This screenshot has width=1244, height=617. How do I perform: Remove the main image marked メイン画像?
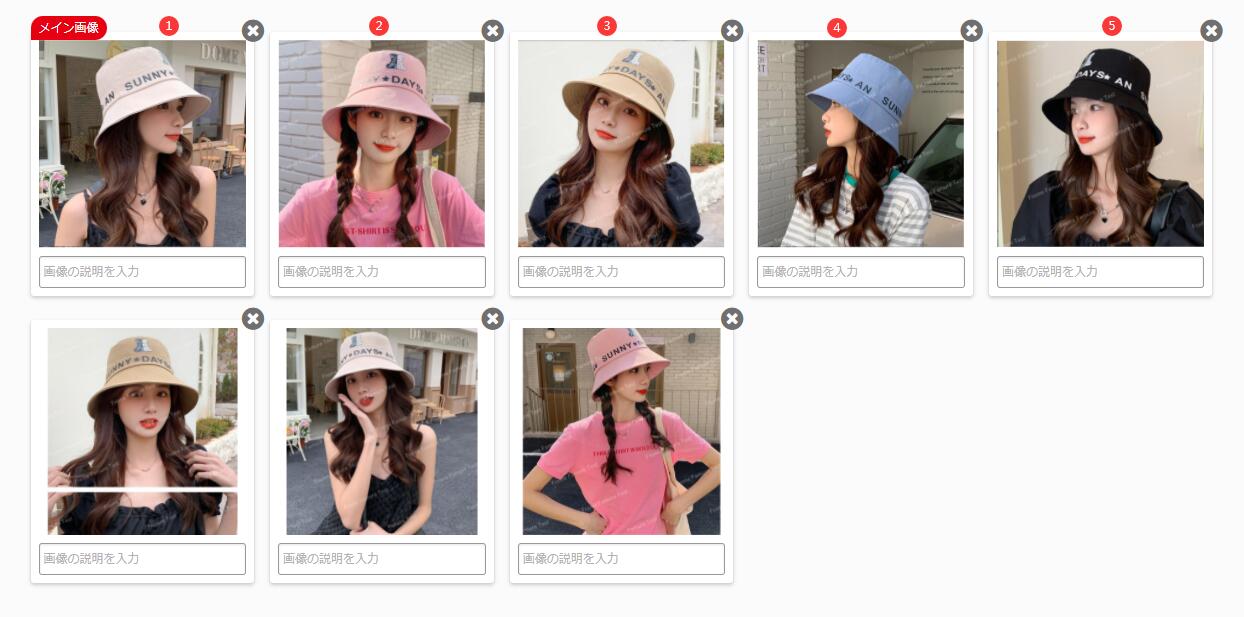coord(253,31)
